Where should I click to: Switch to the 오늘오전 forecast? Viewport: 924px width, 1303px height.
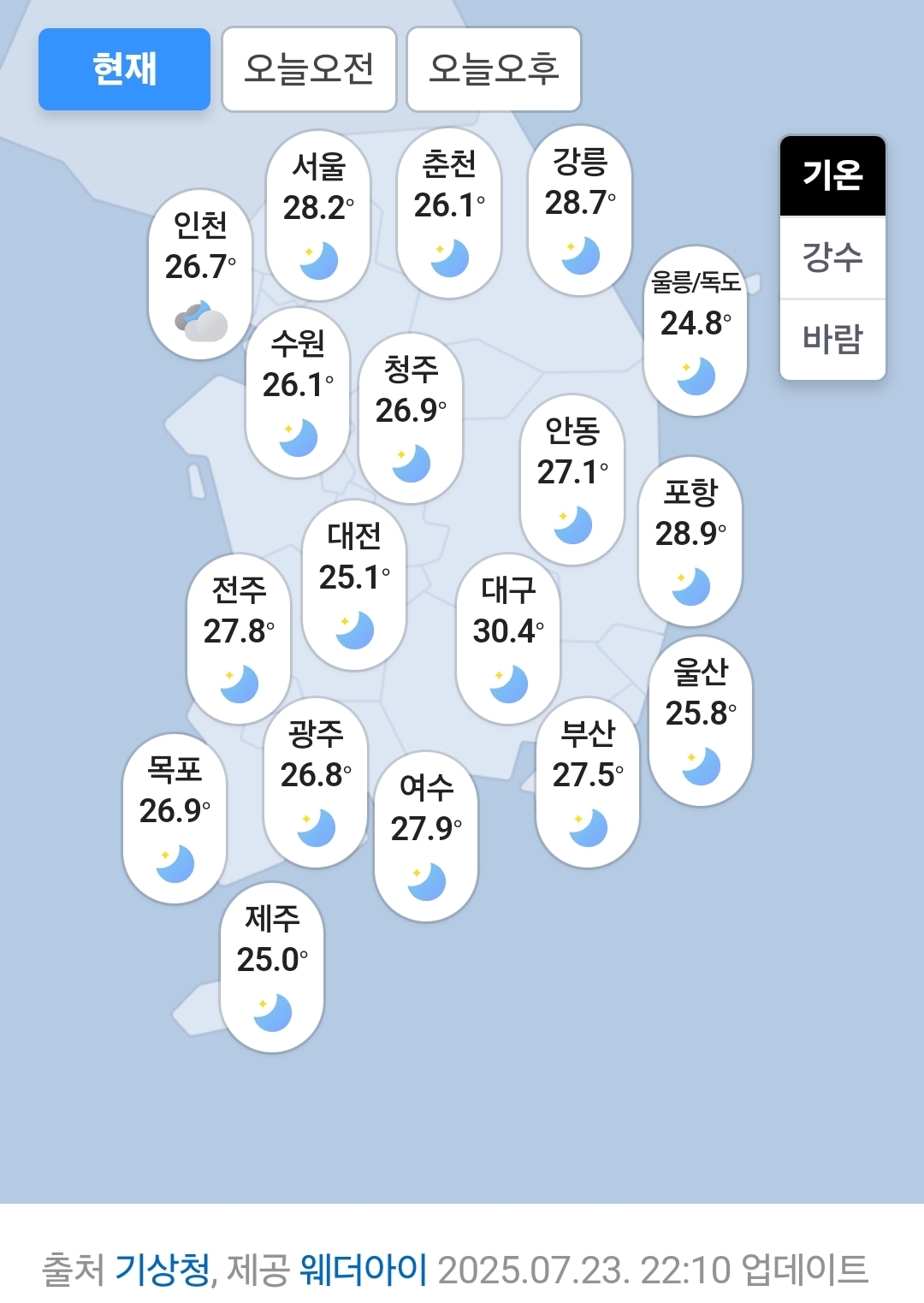click(309, 69)
